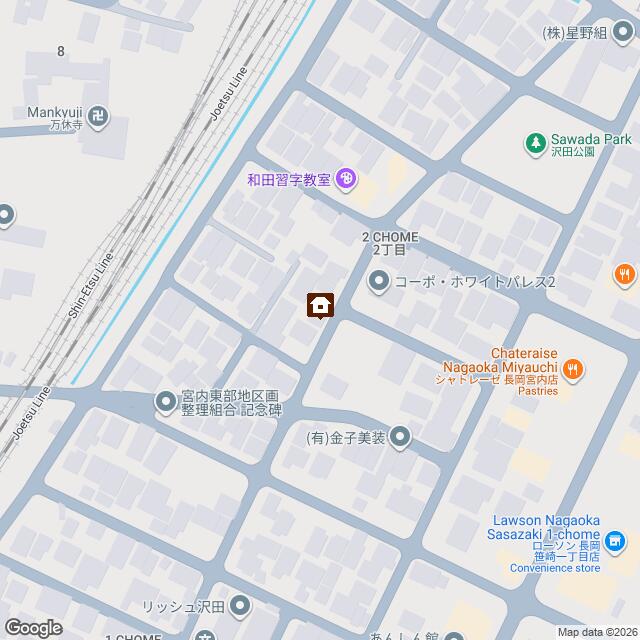Tap the (有)金子美装 marker
This screenshot has height=640, width=640.
(400, 436)
